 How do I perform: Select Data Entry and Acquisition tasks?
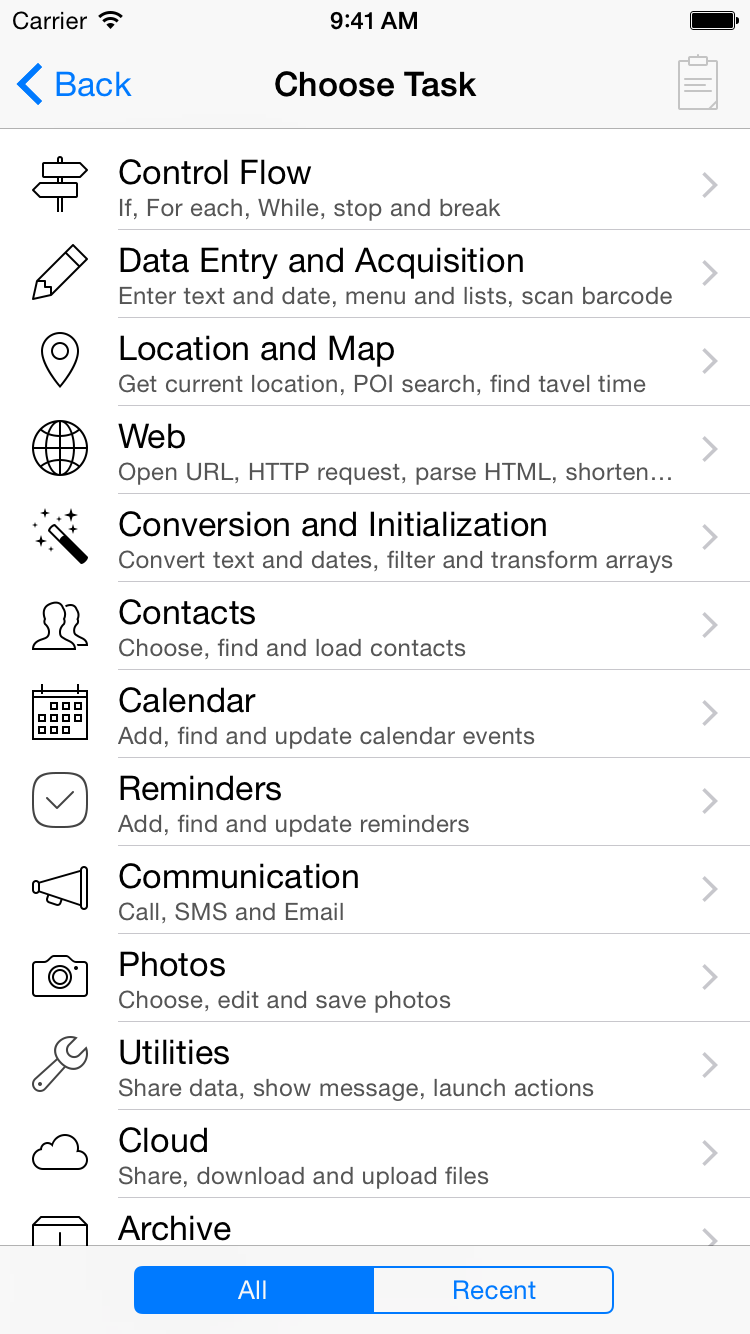pyautogui.click(x=375, y=275)
